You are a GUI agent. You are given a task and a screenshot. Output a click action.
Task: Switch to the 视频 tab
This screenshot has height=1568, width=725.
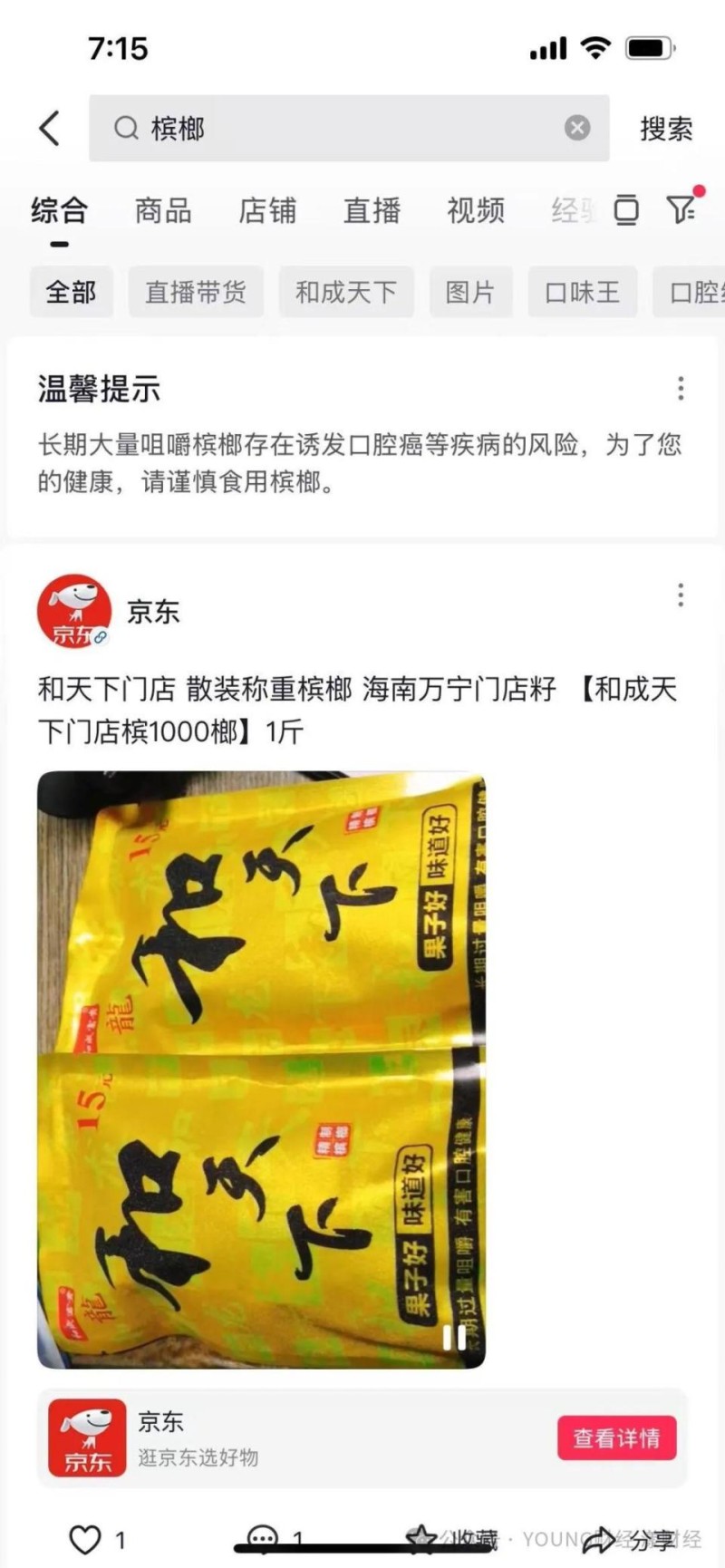(478, 210)
